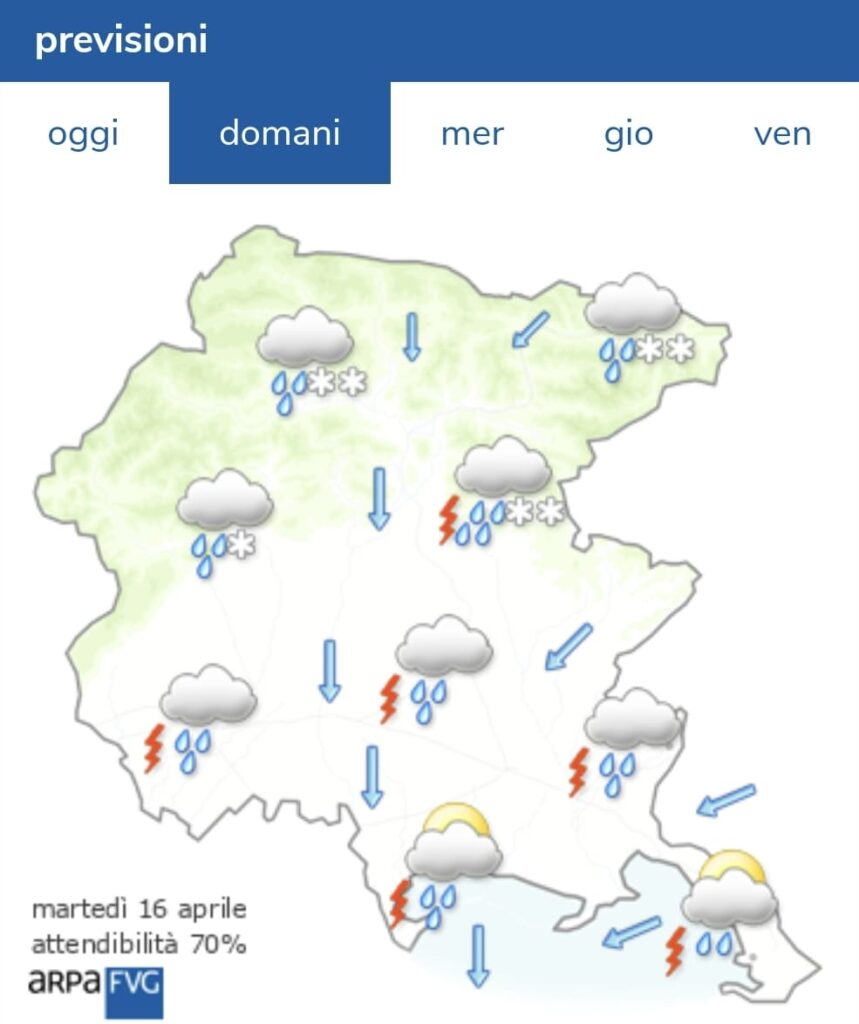Open the gio forecast tab
Viewport: 859px width, 1024px height.
tap(628, 133)
